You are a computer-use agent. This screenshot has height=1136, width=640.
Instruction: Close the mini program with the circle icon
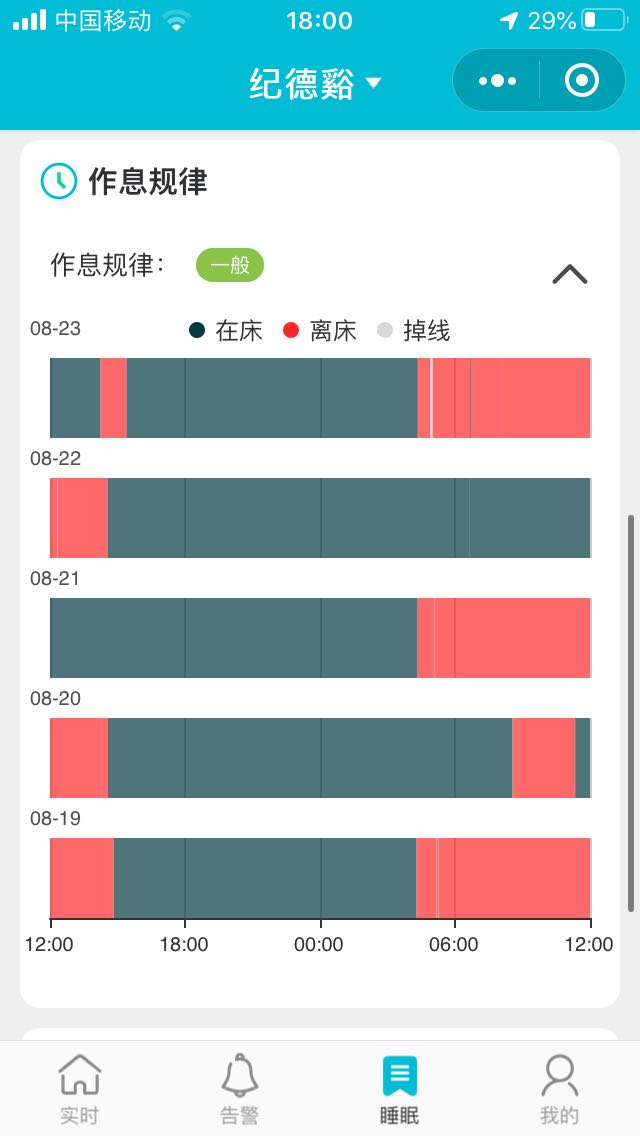click(582, 80)
